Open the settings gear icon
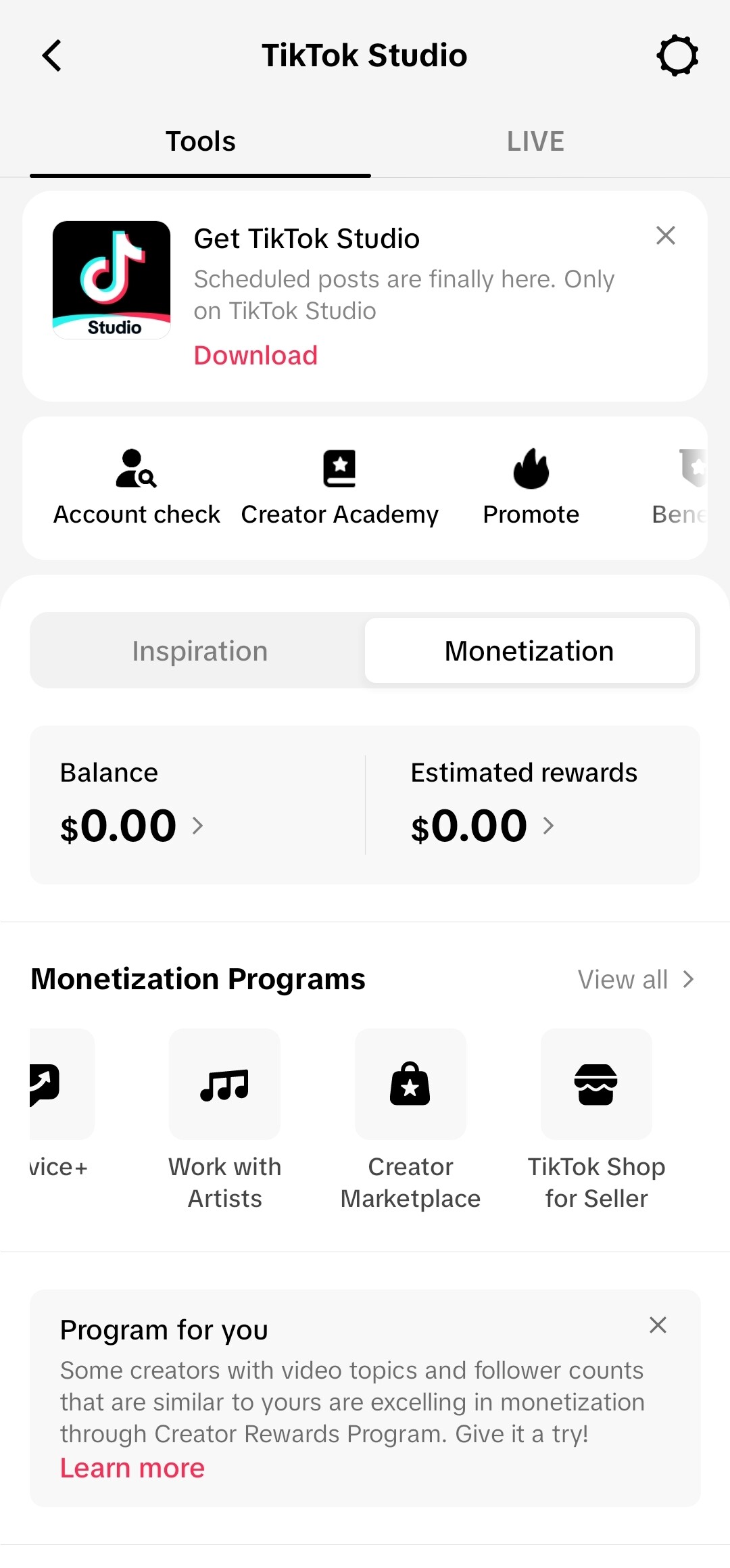Screen dimensions: 730x1568 click(x=677, y=55)
